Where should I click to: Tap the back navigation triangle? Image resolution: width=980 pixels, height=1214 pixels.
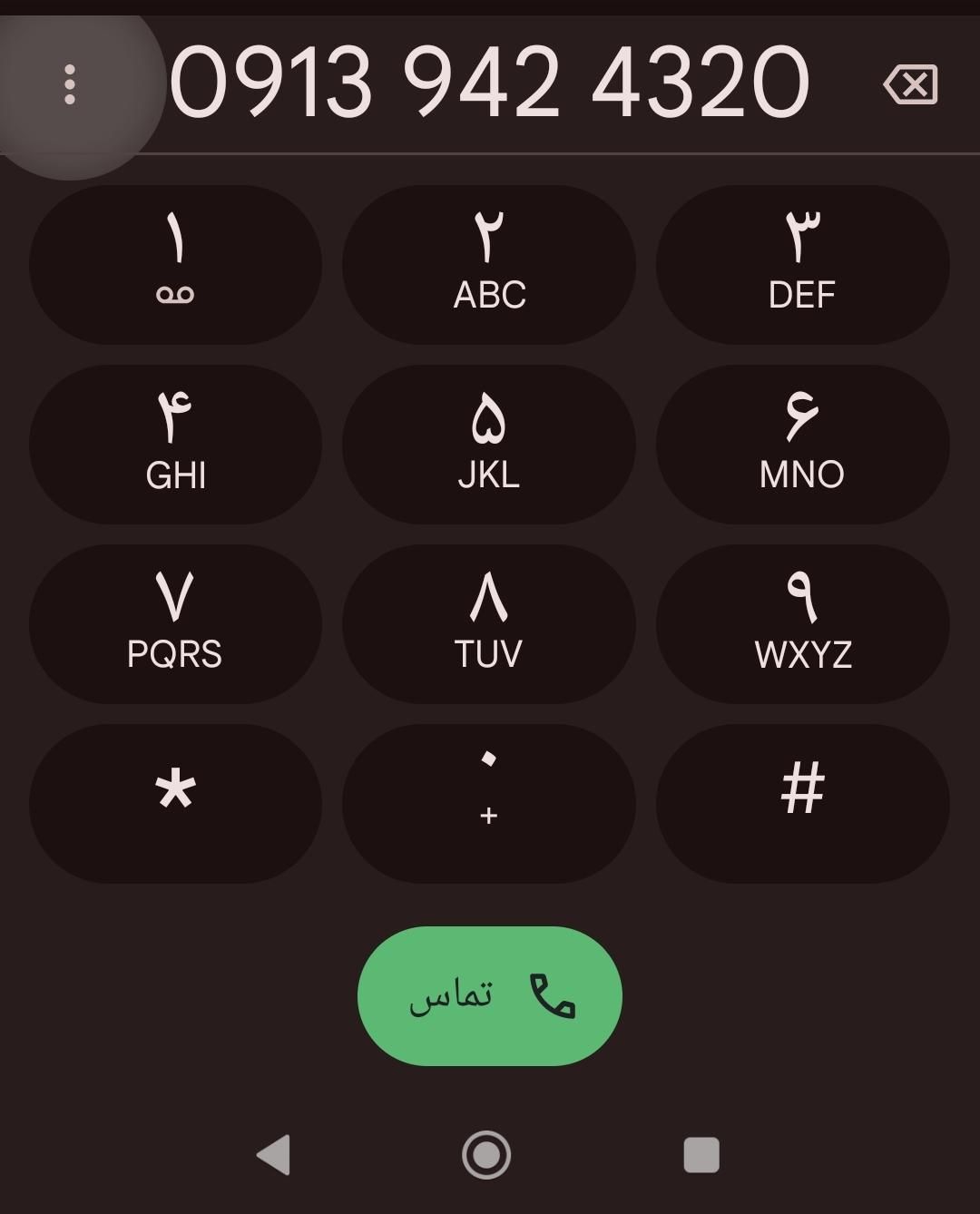pyautogui.click(x=277, y=1154)
